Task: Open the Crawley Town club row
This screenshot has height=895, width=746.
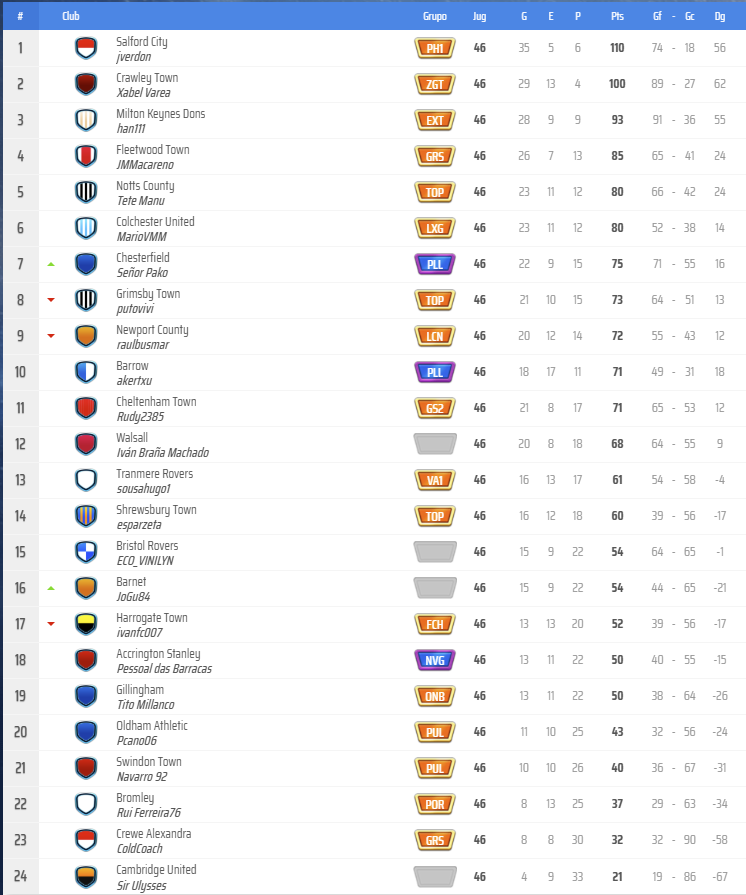Action: 147,78
